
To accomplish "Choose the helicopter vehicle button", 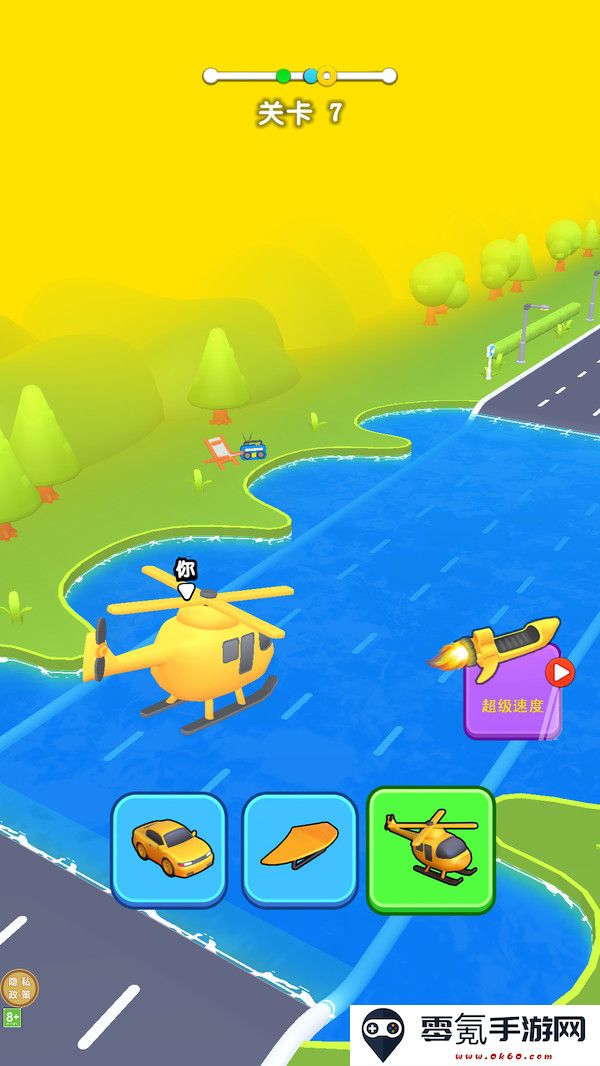I will pyautogui.click(x=431, y=849).
